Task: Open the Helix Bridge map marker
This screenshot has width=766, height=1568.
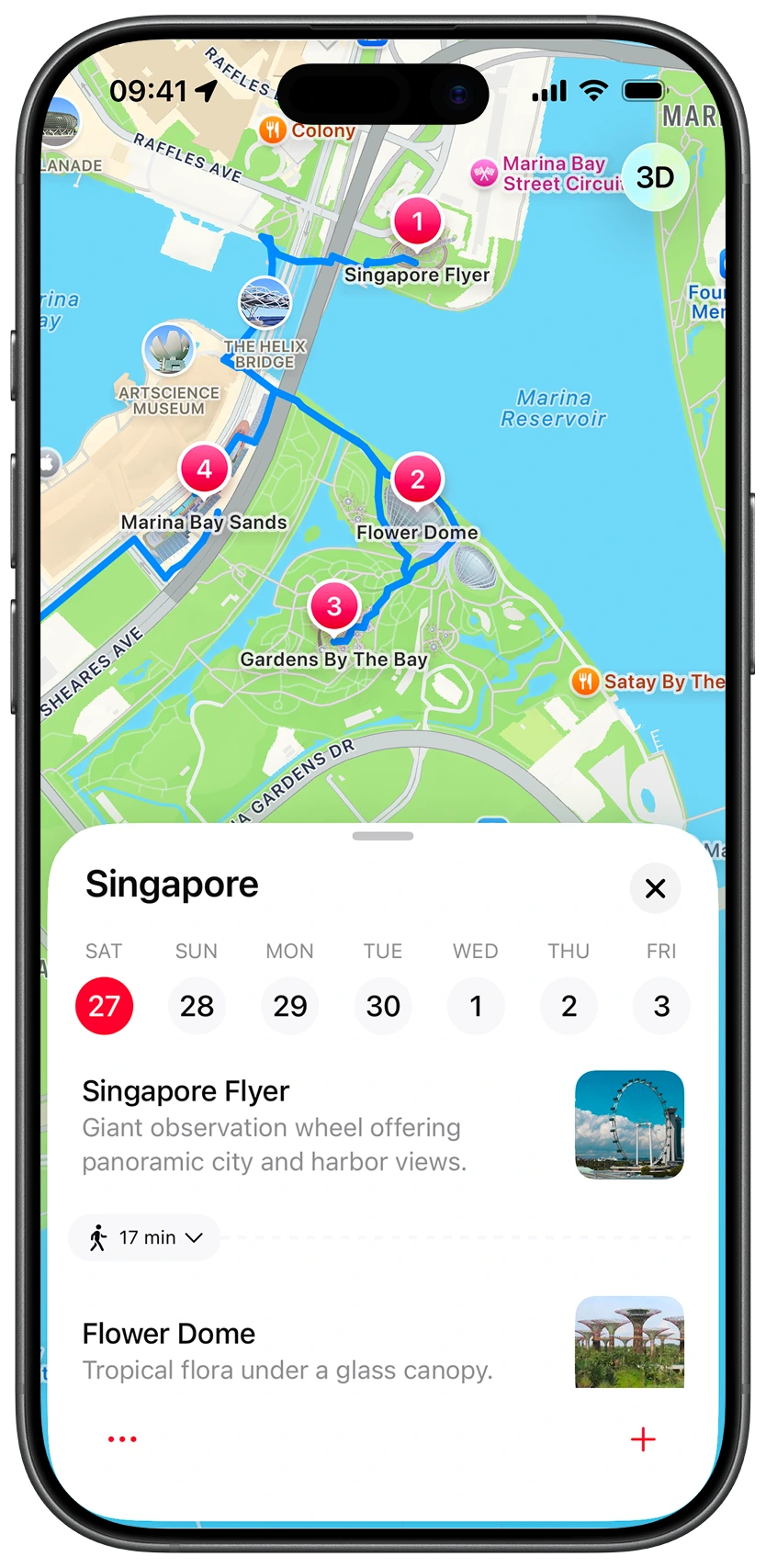Action: pyautogui.click(x=265, y=302)
